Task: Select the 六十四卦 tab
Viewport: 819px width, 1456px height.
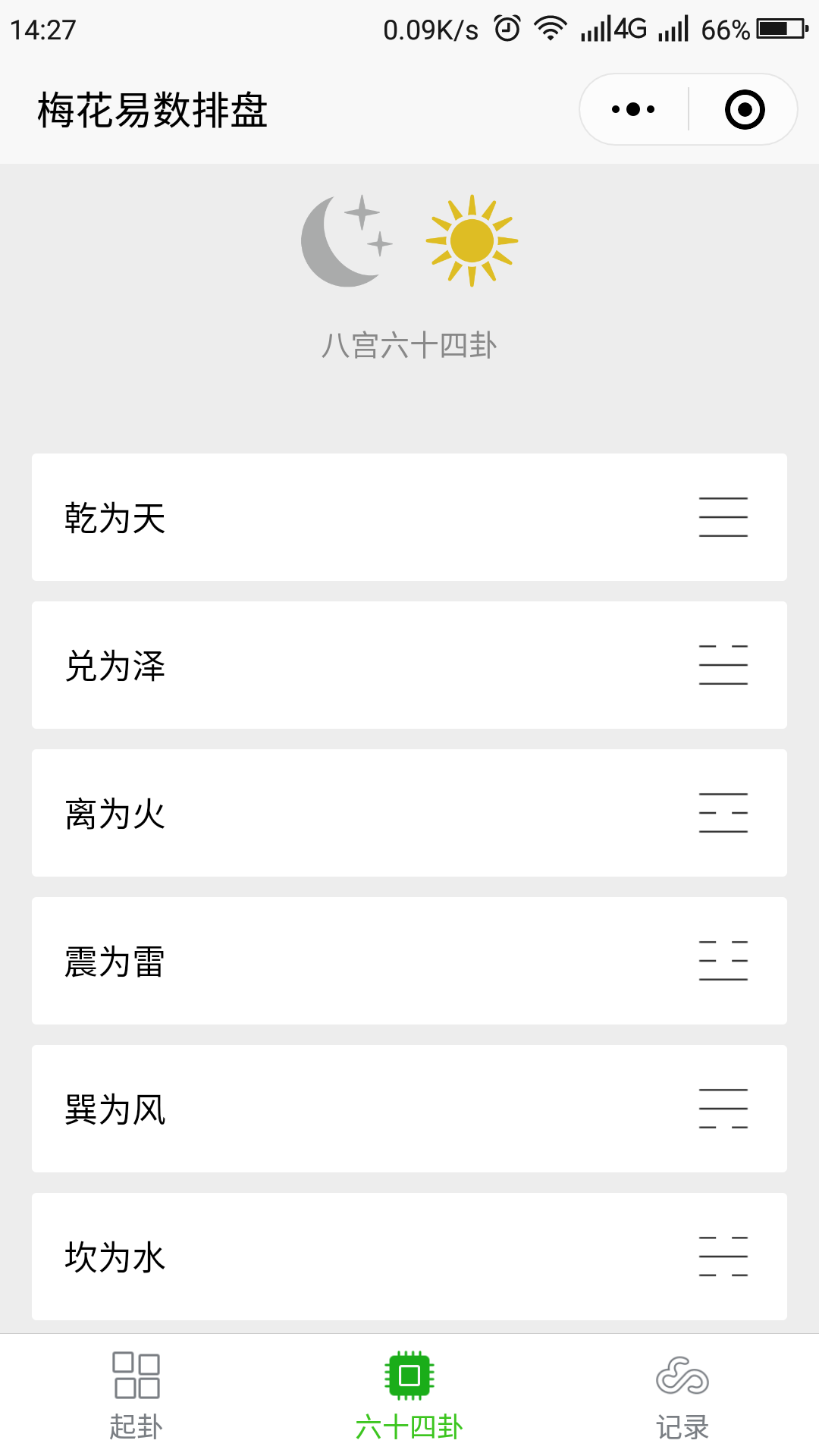Action: (x=409, y=1395)
